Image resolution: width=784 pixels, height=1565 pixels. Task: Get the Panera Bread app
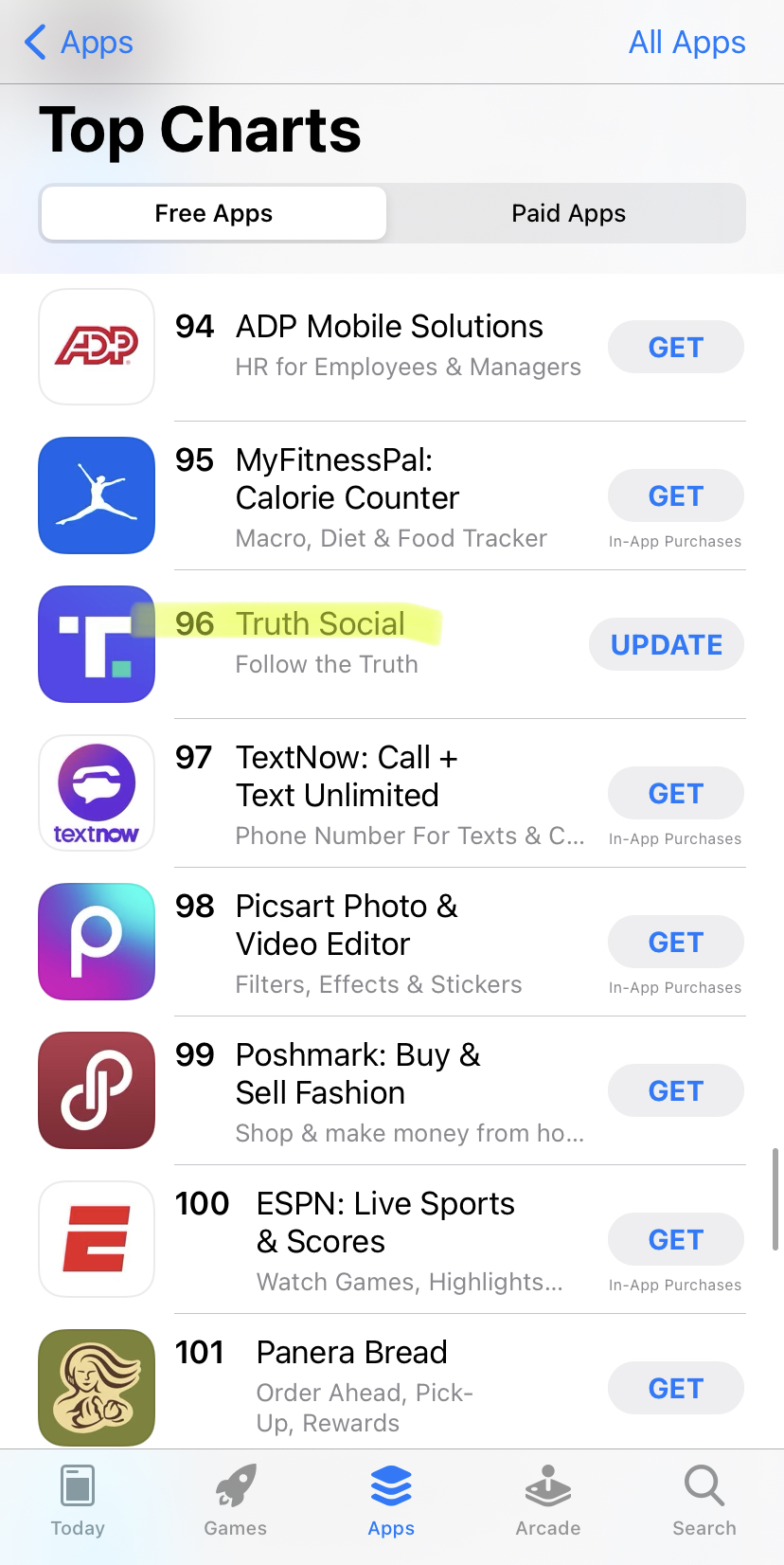tap(676, 1388)
